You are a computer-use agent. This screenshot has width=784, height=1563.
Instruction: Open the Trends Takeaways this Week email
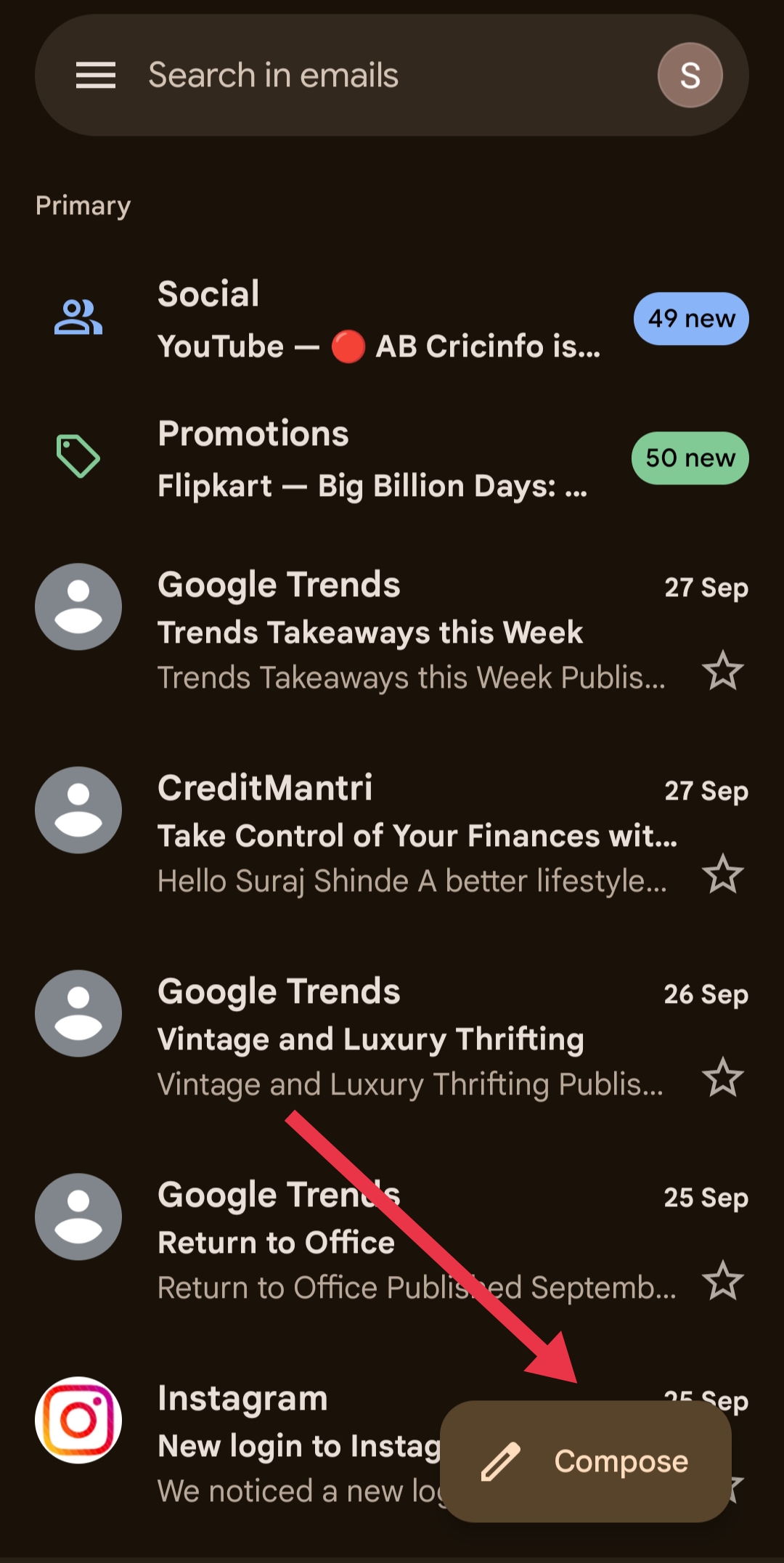(407, 632)
